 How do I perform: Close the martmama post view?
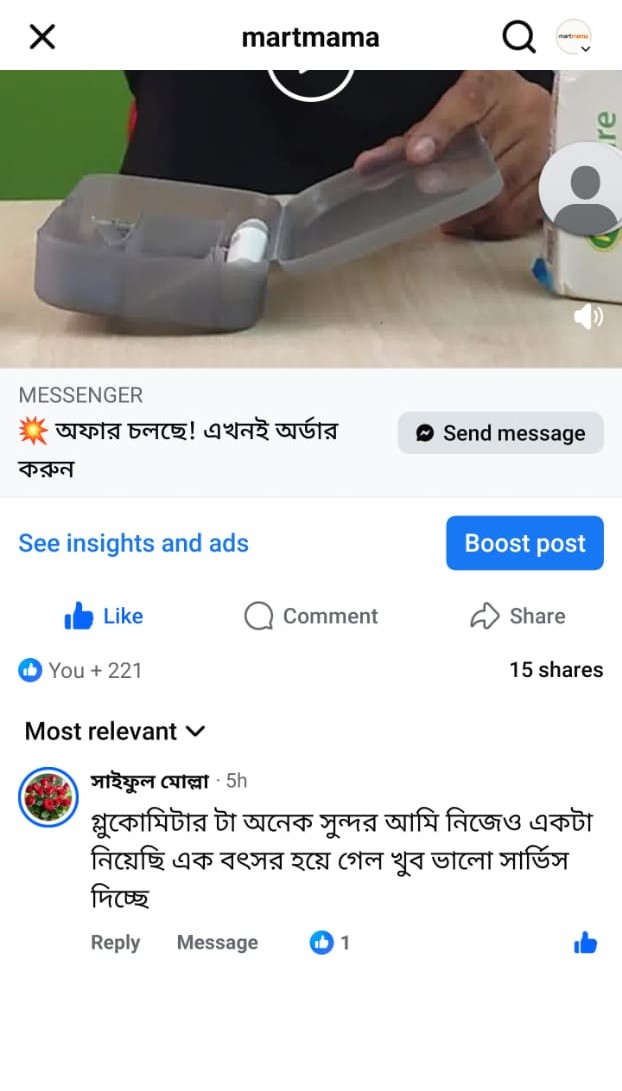(x=42, y=38)
